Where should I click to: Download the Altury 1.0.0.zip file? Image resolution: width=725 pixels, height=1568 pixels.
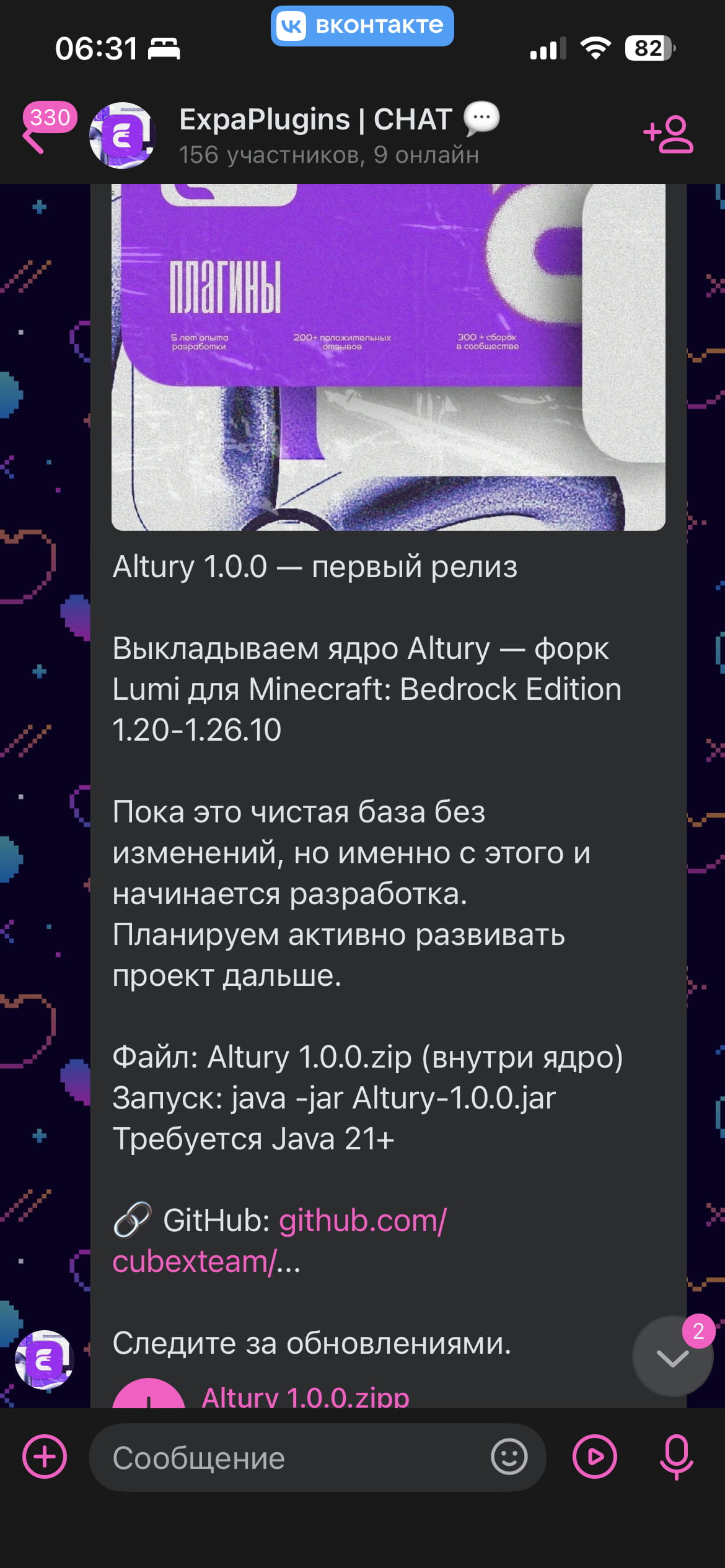149,1396
